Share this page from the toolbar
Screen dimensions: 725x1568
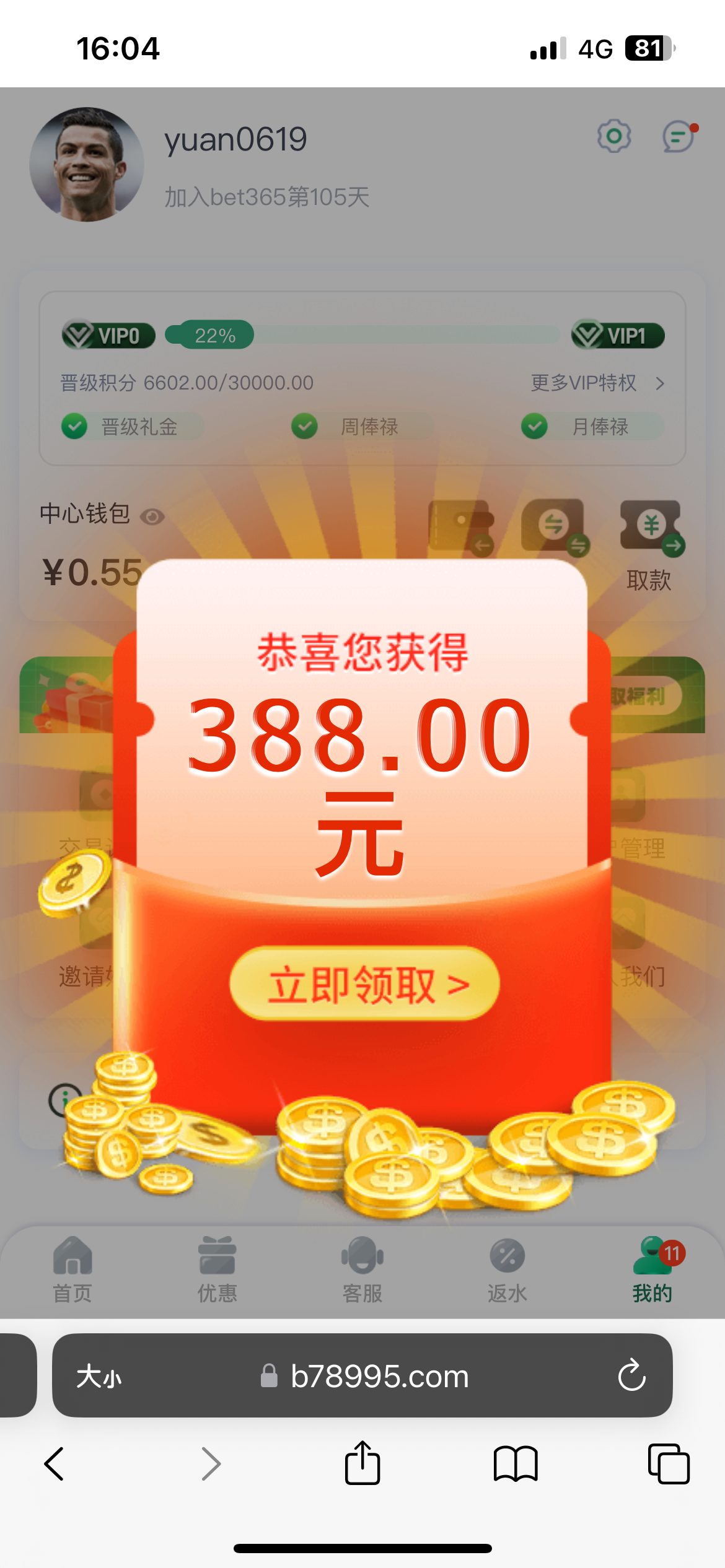click(362, 1464)
